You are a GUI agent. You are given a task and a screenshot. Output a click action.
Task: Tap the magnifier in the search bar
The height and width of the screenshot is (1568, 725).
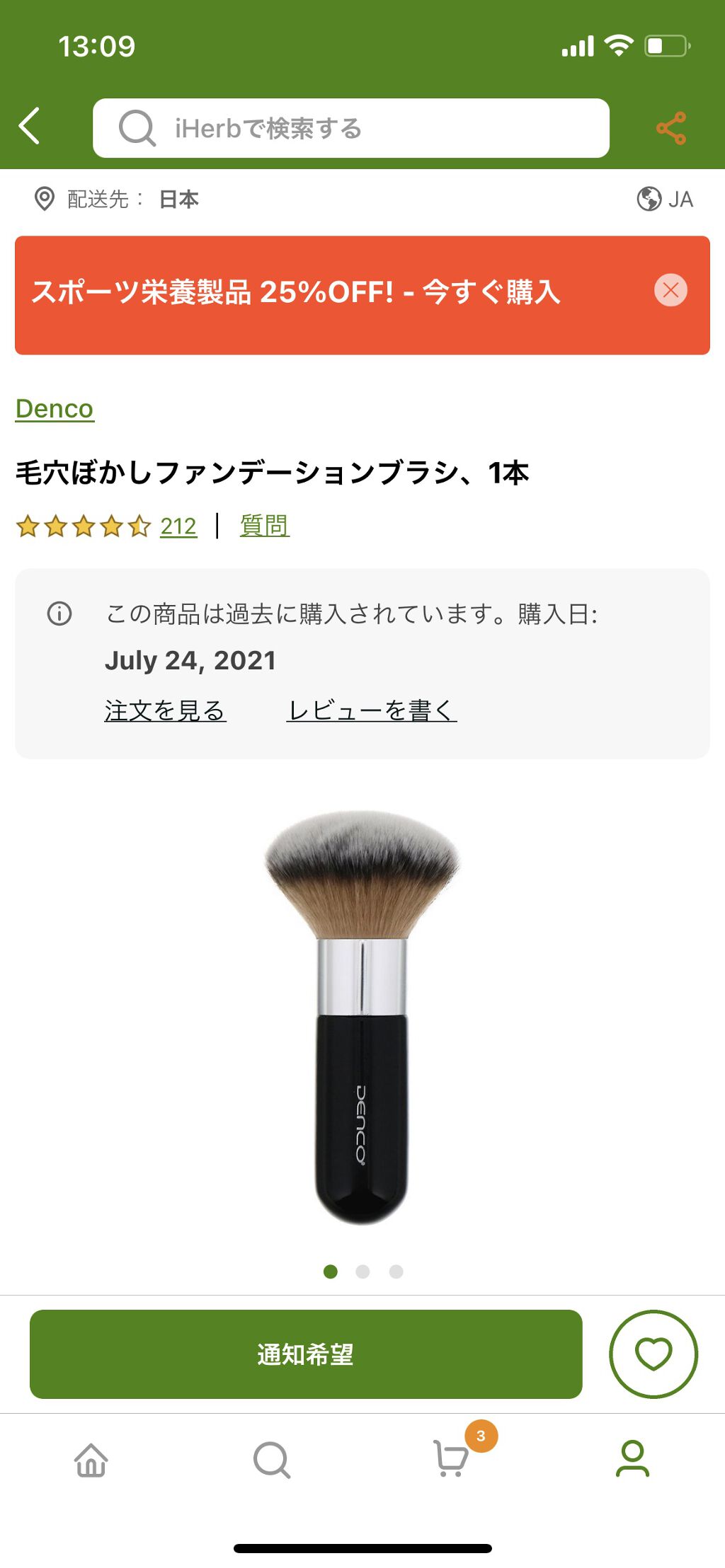coord(139,127)
